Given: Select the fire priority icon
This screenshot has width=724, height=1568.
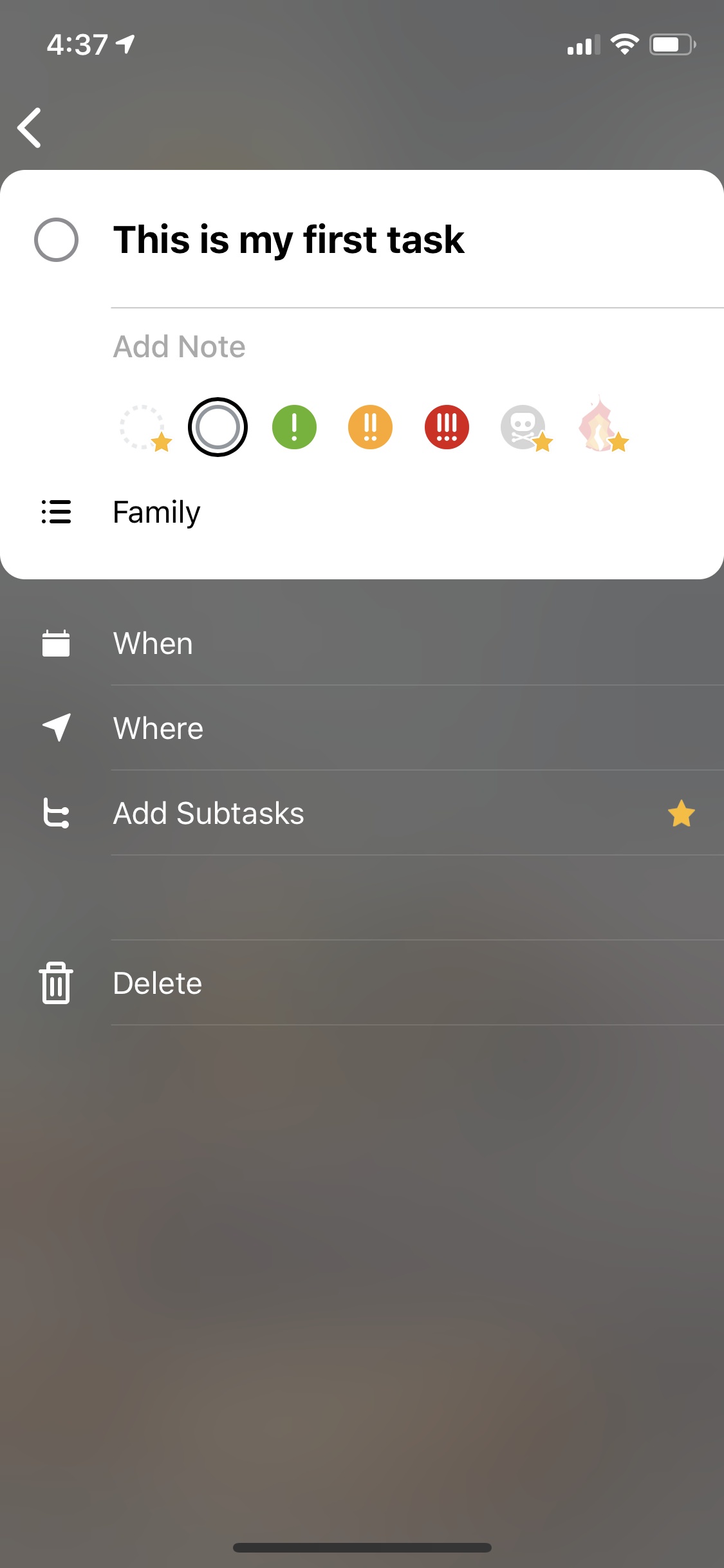Looking at the screenshot, I should tap(599, 427).
